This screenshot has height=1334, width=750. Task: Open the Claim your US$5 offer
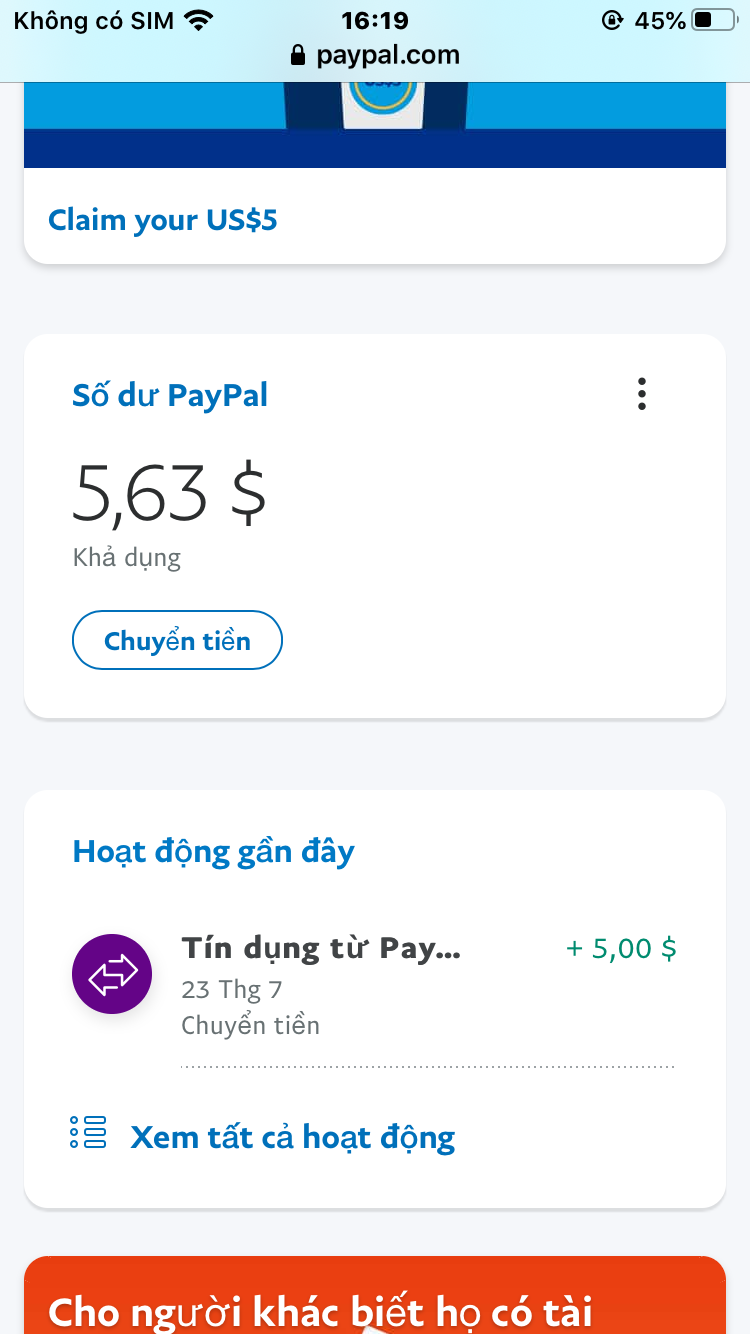[163, 220]
